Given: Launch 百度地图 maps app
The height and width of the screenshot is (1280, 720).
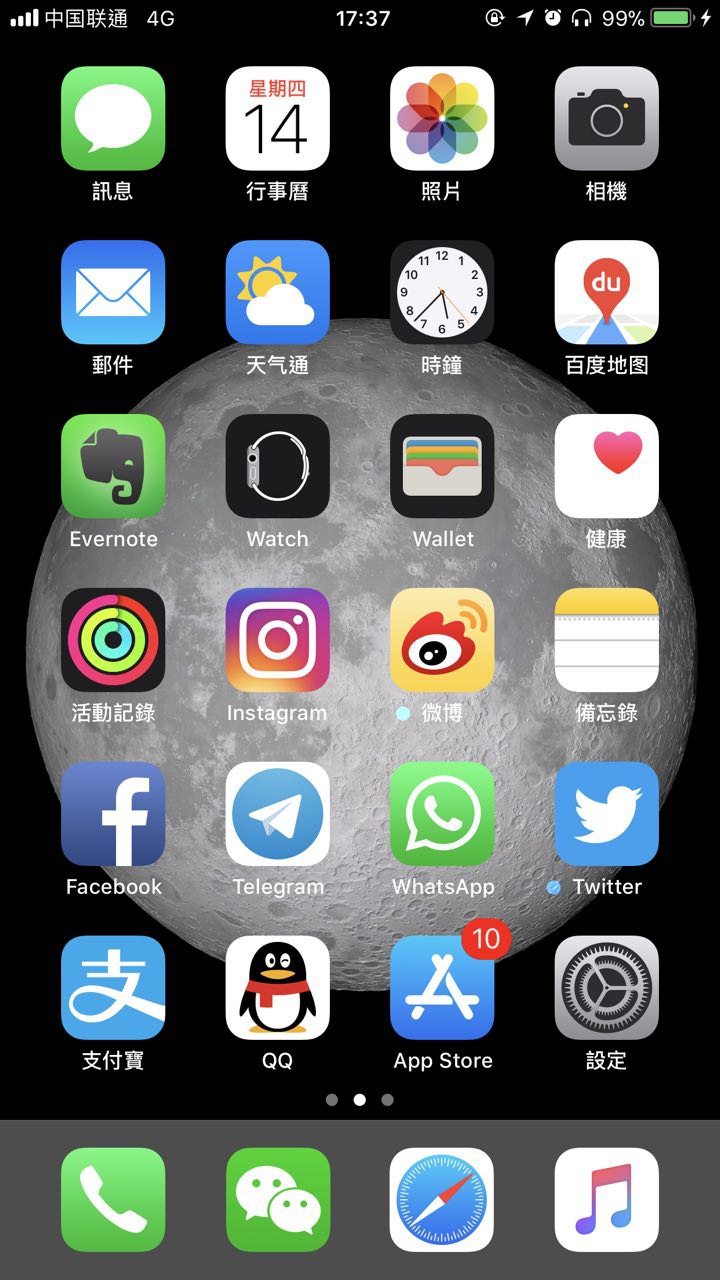Looking at the screenshot, I should pos(606,292).
